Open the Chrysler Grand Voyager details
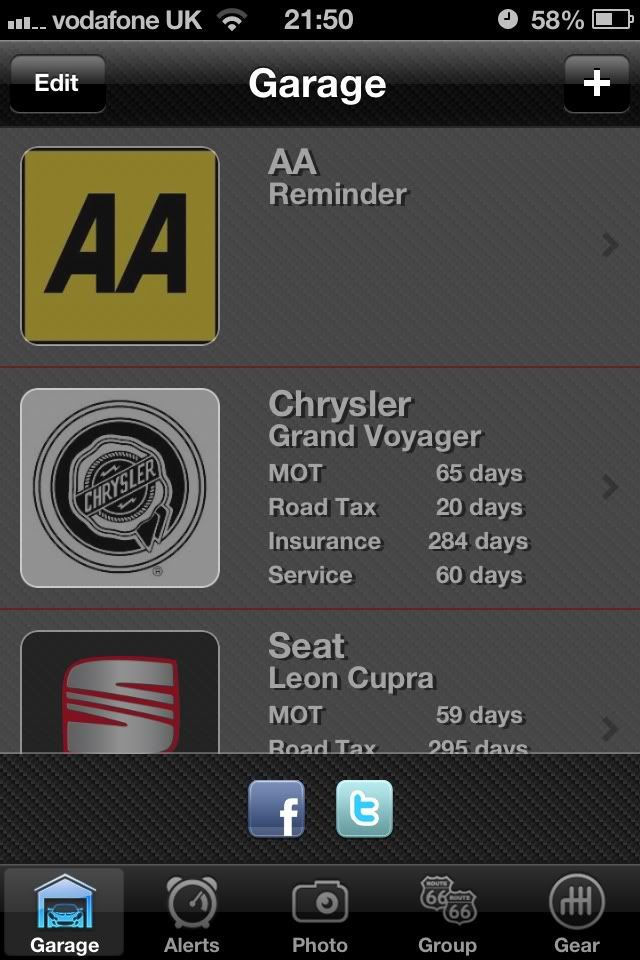Screen dimensions: 640x960 click(320, 488)
